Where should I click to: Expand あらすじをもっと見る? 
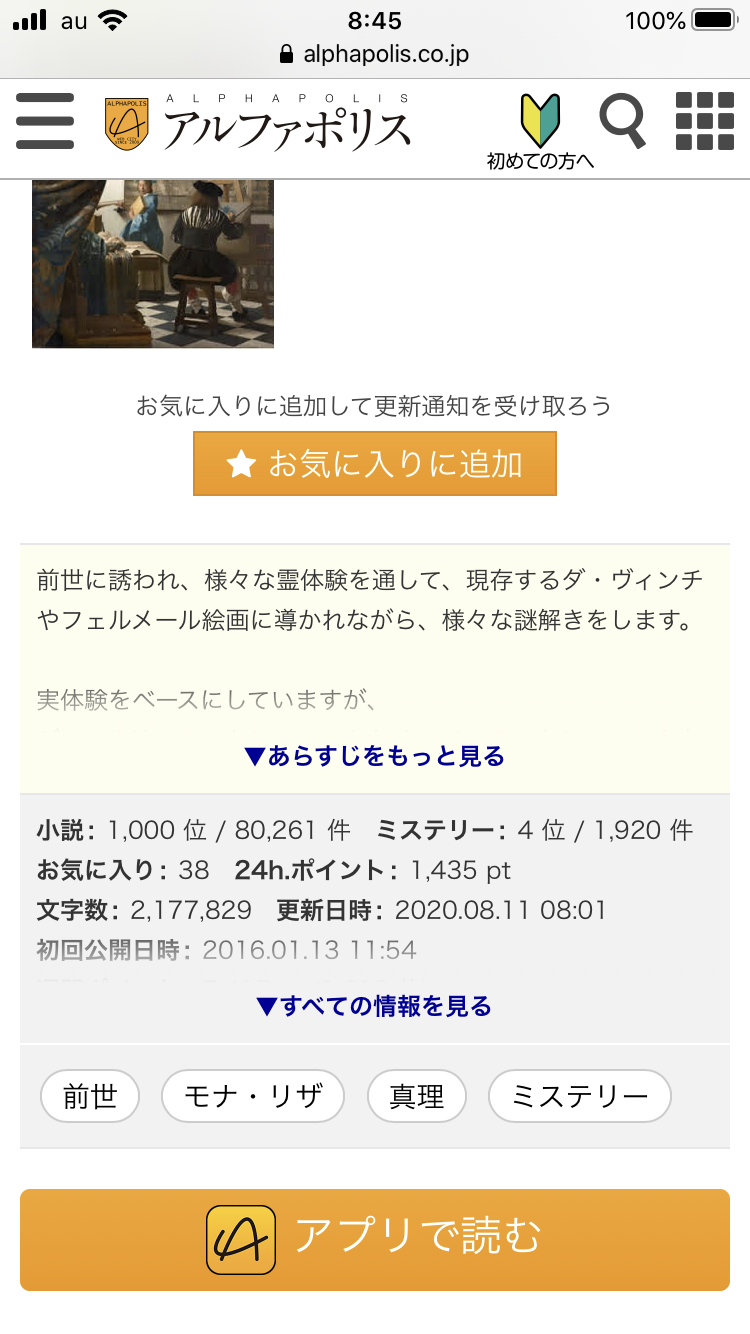click(375, 756)
